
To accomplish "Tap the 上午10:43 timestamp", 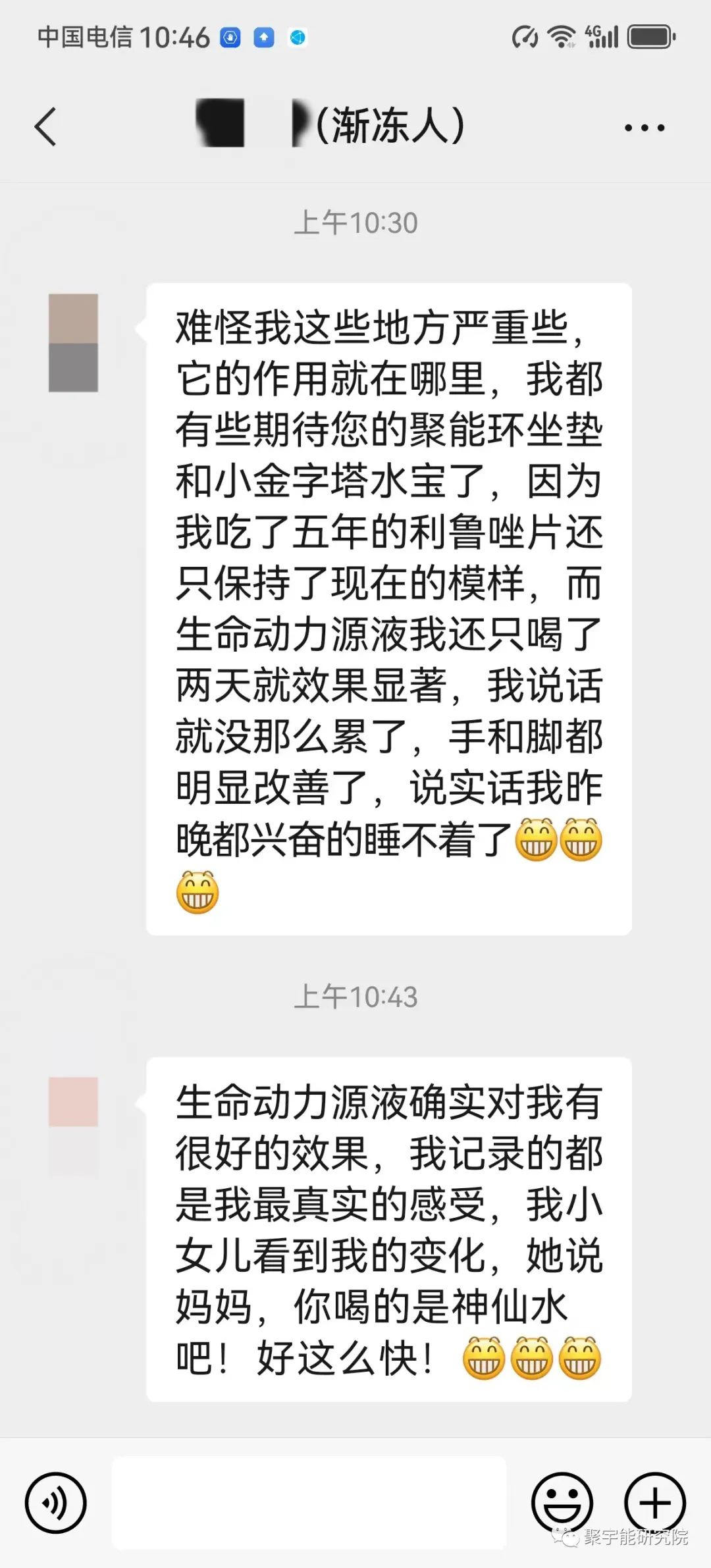I will coord(355,997).
